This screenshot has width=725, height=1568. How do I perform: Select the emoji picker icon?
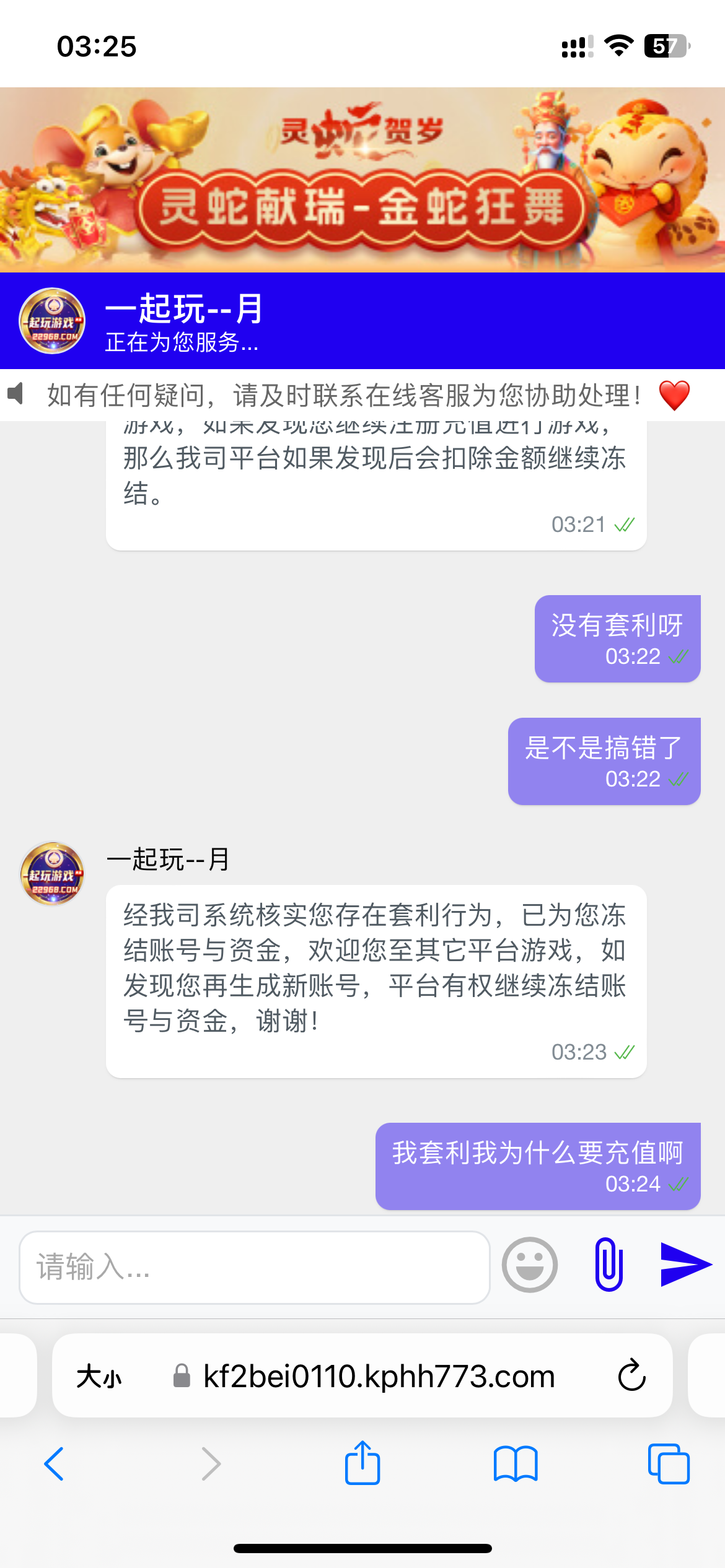[529, 1264]
